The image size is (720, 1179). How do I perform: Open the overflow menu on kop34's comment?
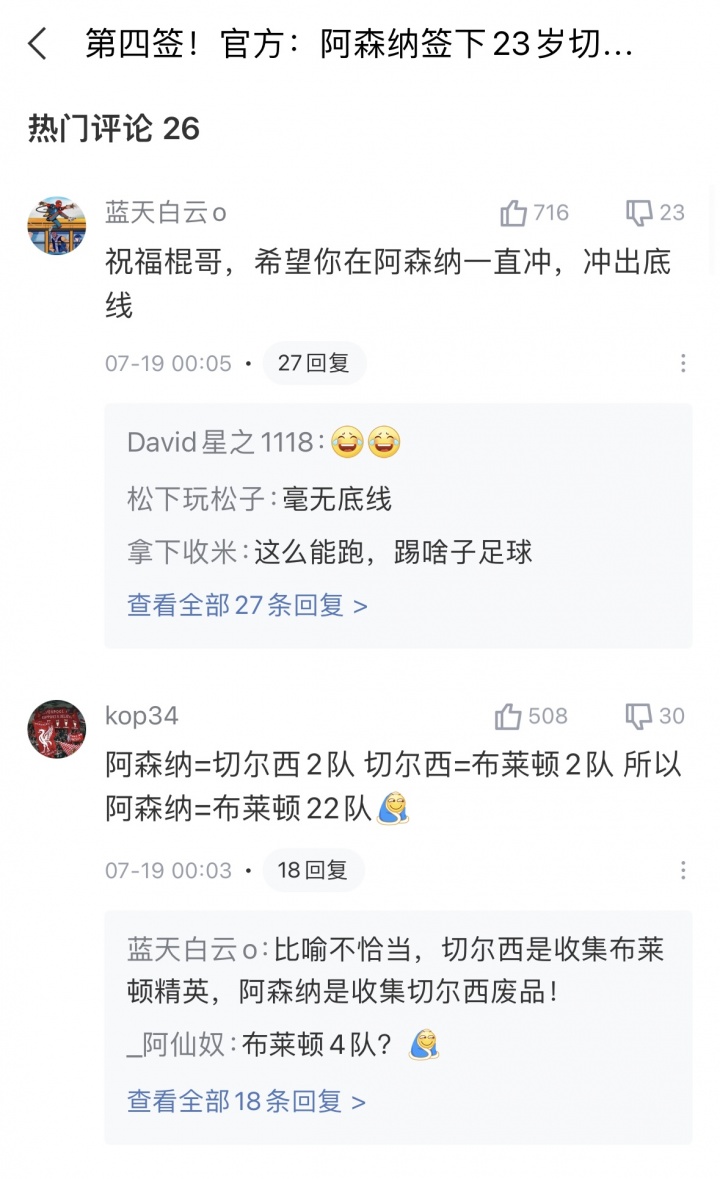pyautogui.click(x=683, y=870)
